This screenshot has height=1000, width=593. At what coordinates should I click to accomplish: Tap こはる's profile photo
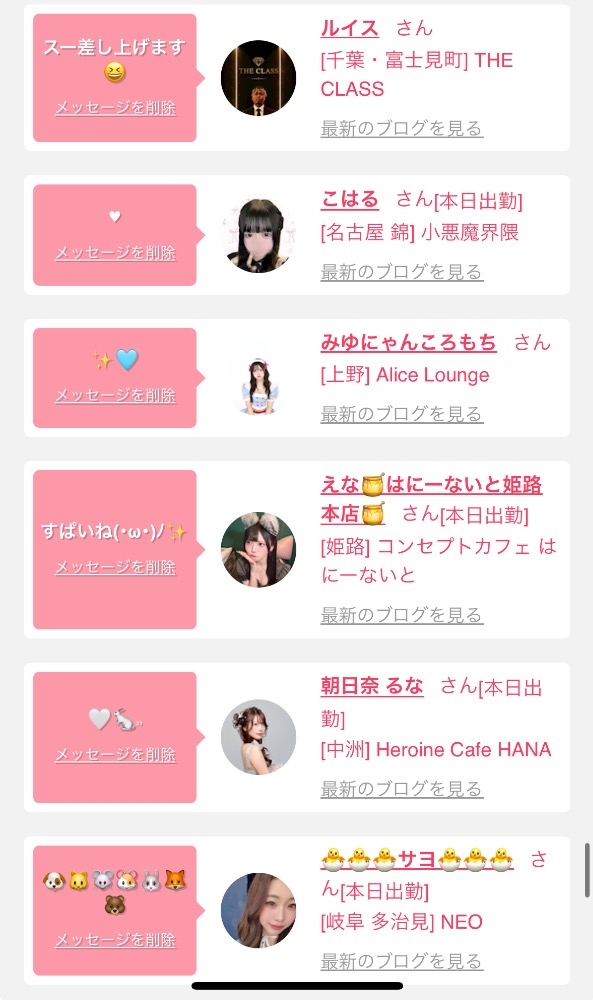tap(258, 235)
